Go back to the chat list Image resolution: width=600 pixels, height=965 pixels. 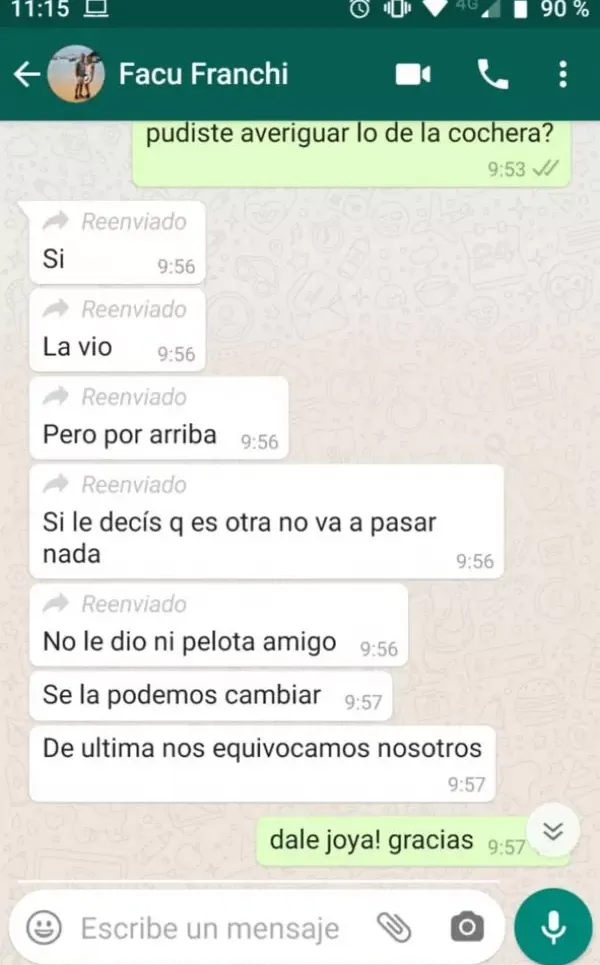(x=27, y=75)
